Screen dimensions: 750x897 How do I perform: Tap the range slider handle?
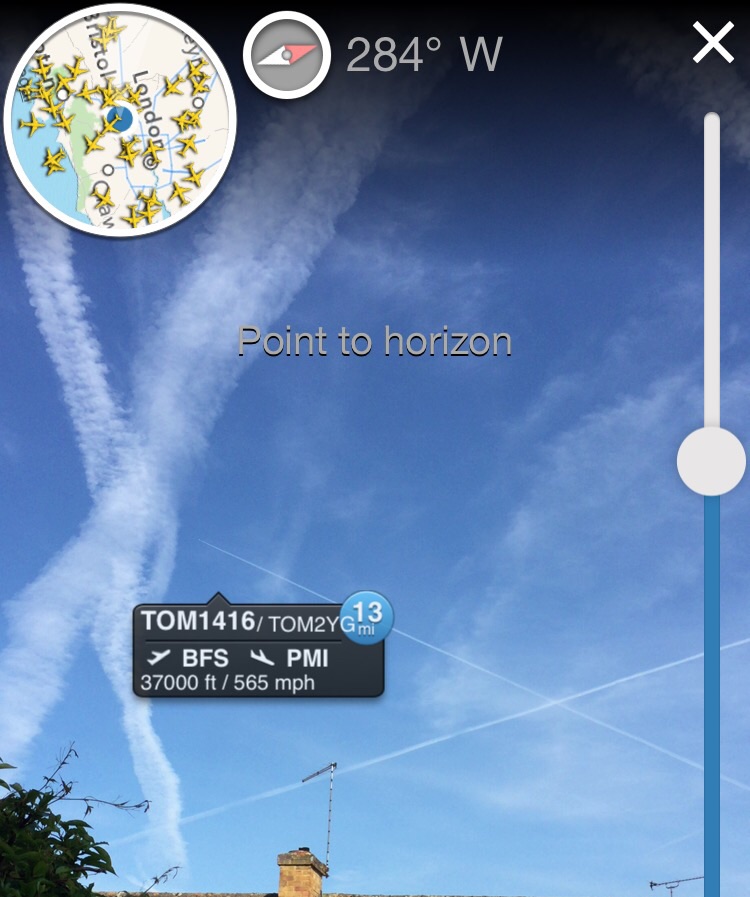click(x=711, y=461)
